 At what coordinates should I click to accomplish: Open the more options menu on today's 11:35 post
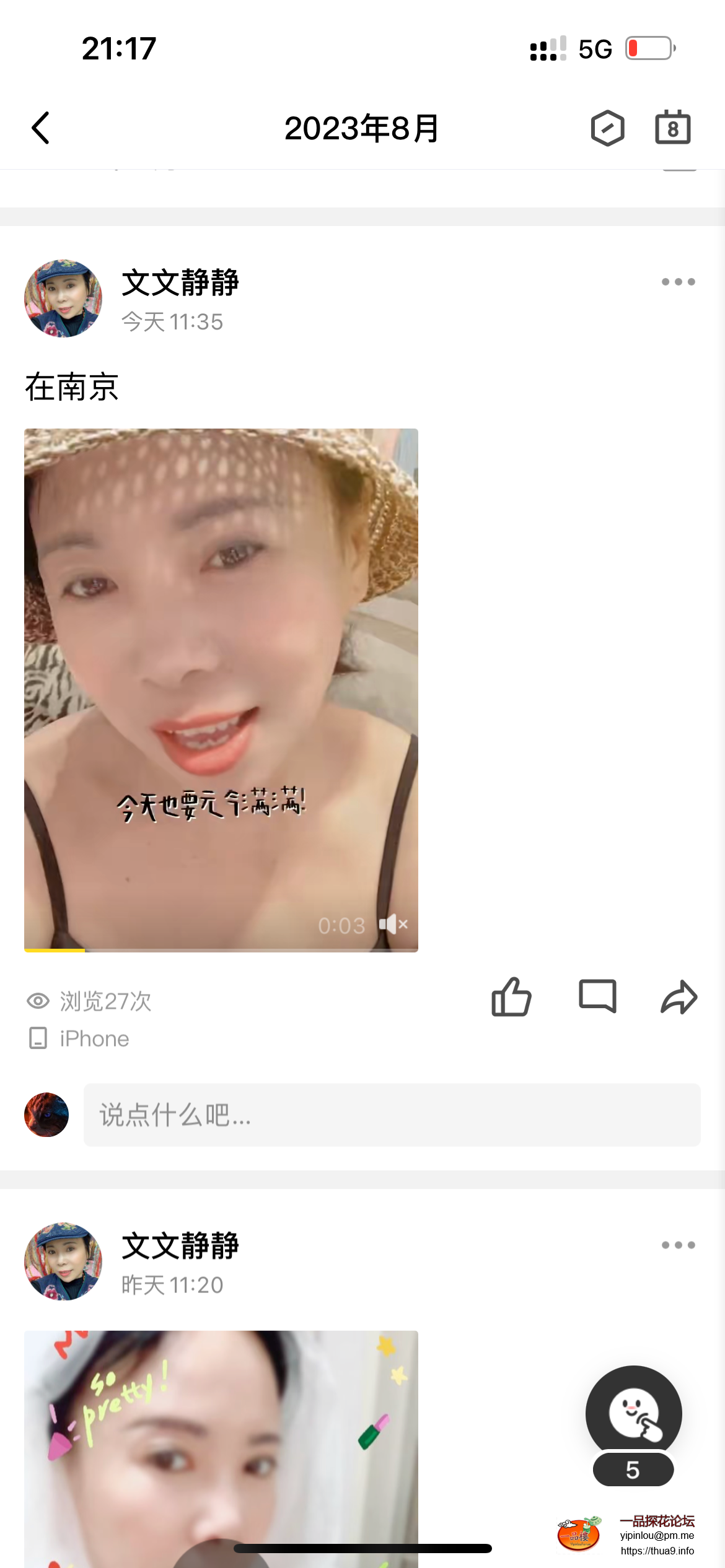coord(678,282)
